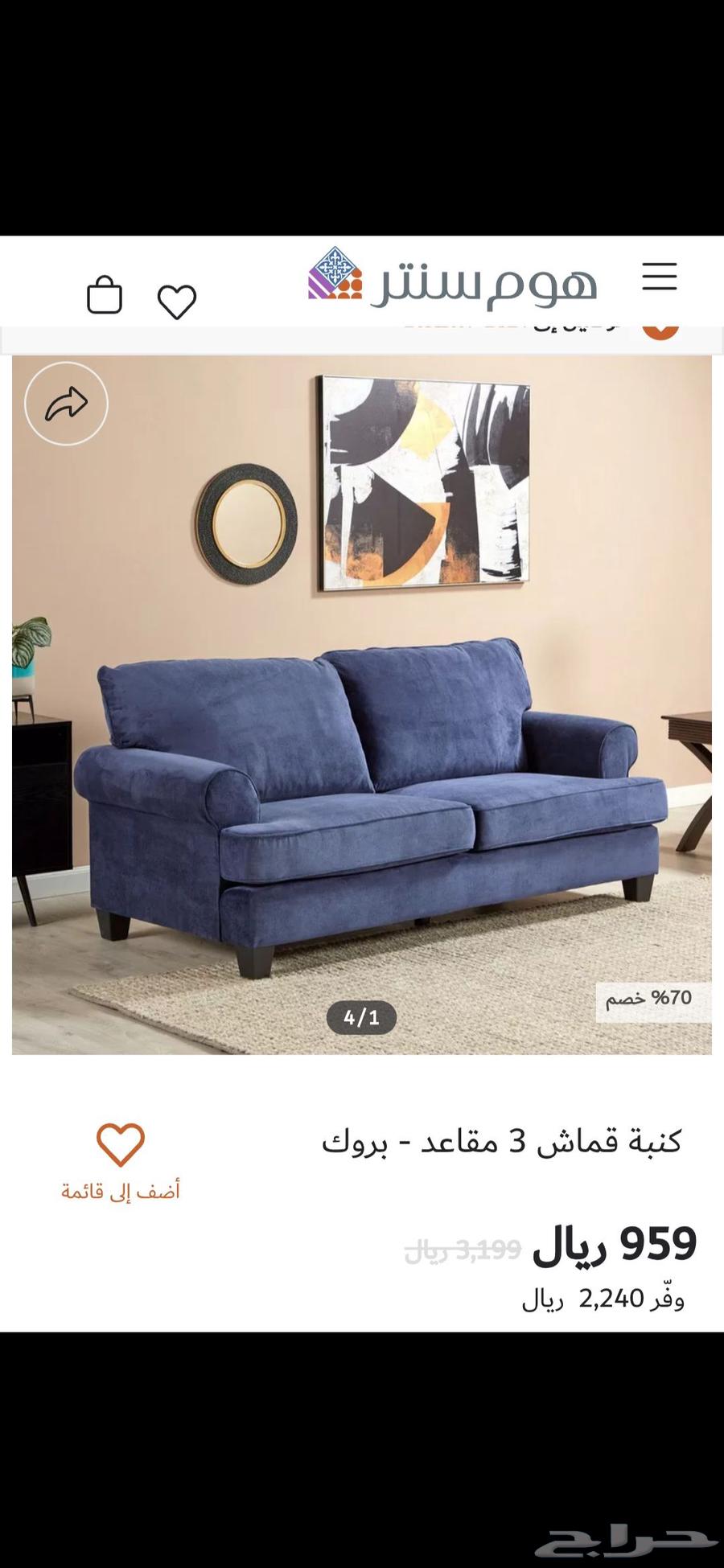Click the أضف إلى قائمة link
The width and height of the screenshot is (724, 1568).
(121, 1188)
